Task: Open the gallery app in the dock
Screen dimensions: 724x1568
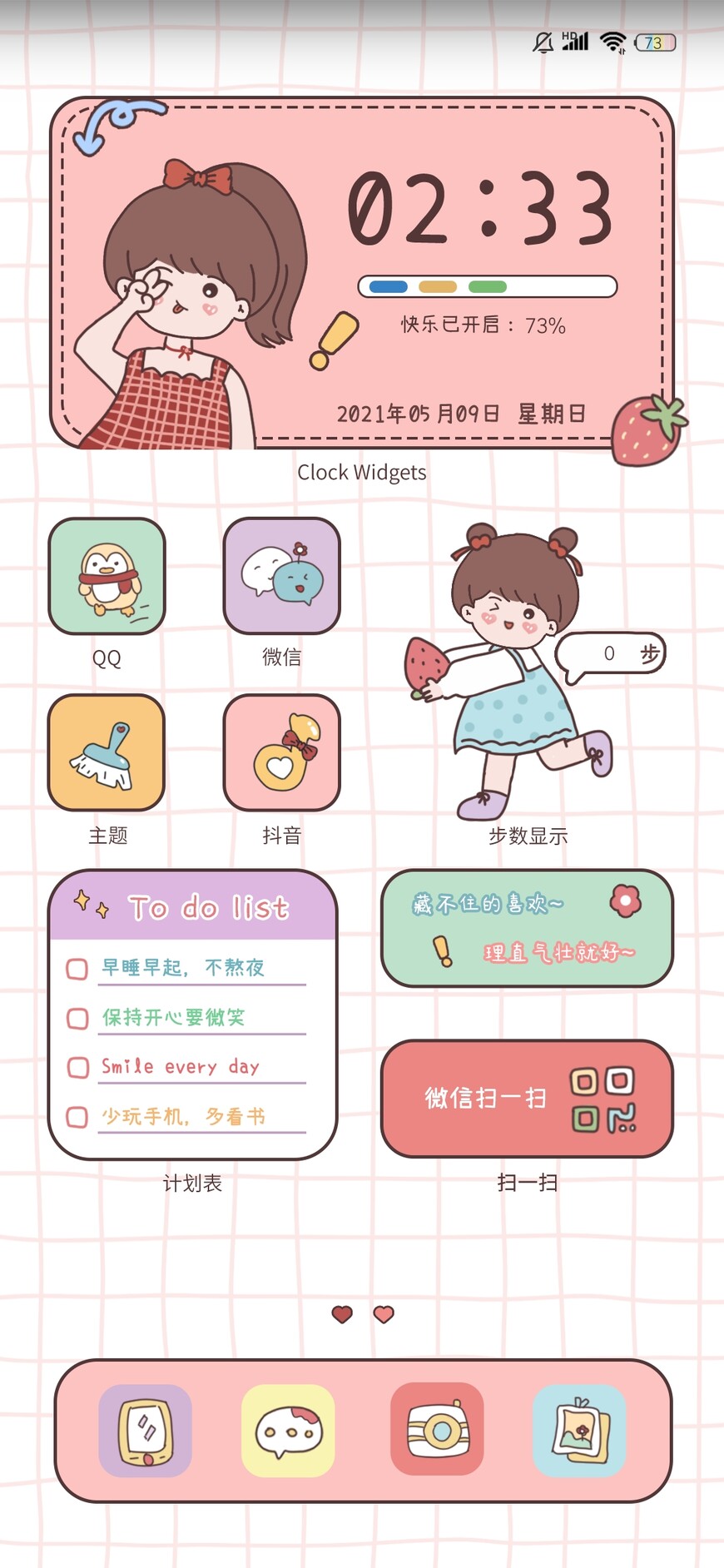Action: coord(579,1431)
